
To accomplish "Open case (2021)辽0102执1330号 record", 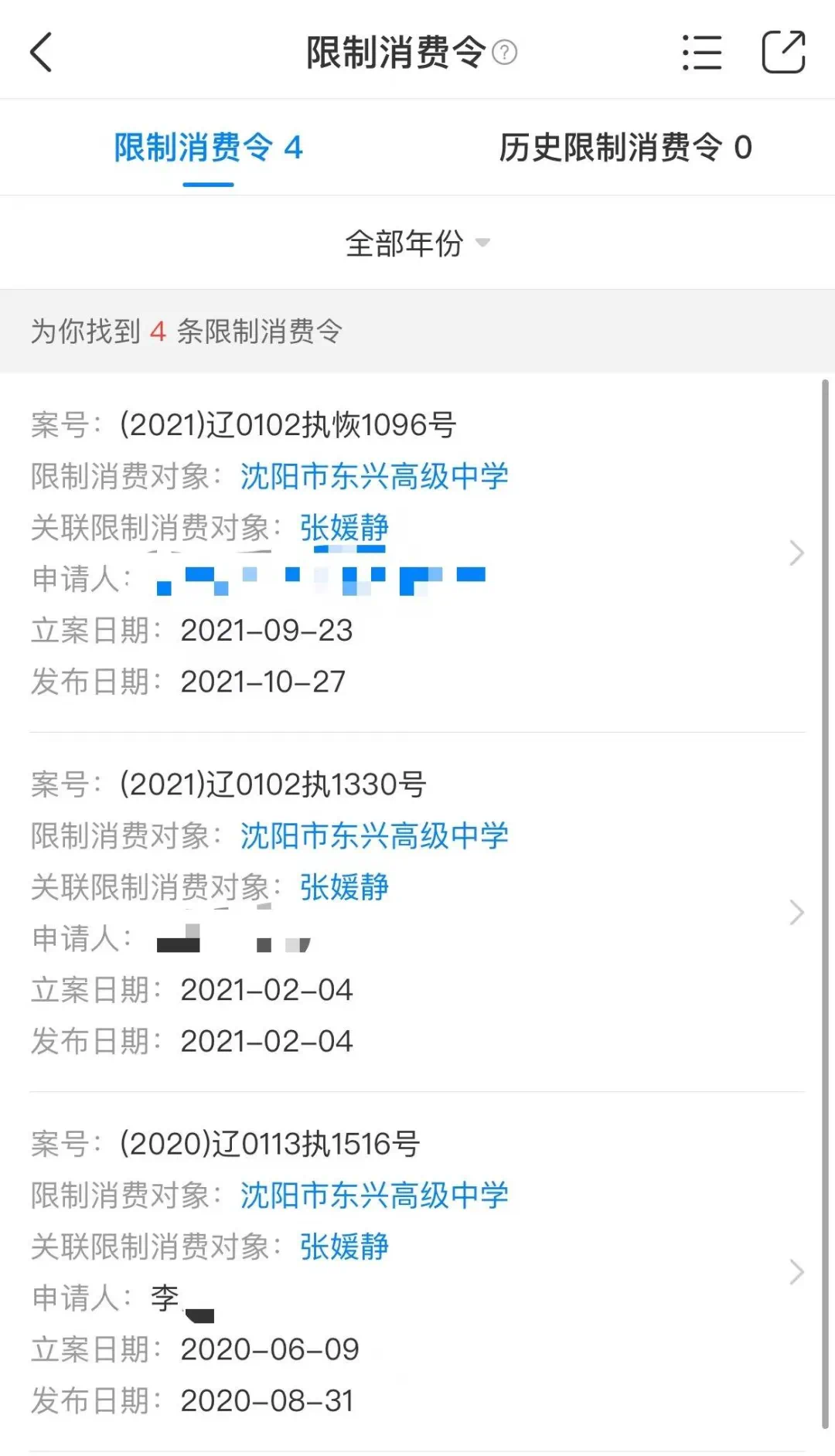I will coord(417,912).
